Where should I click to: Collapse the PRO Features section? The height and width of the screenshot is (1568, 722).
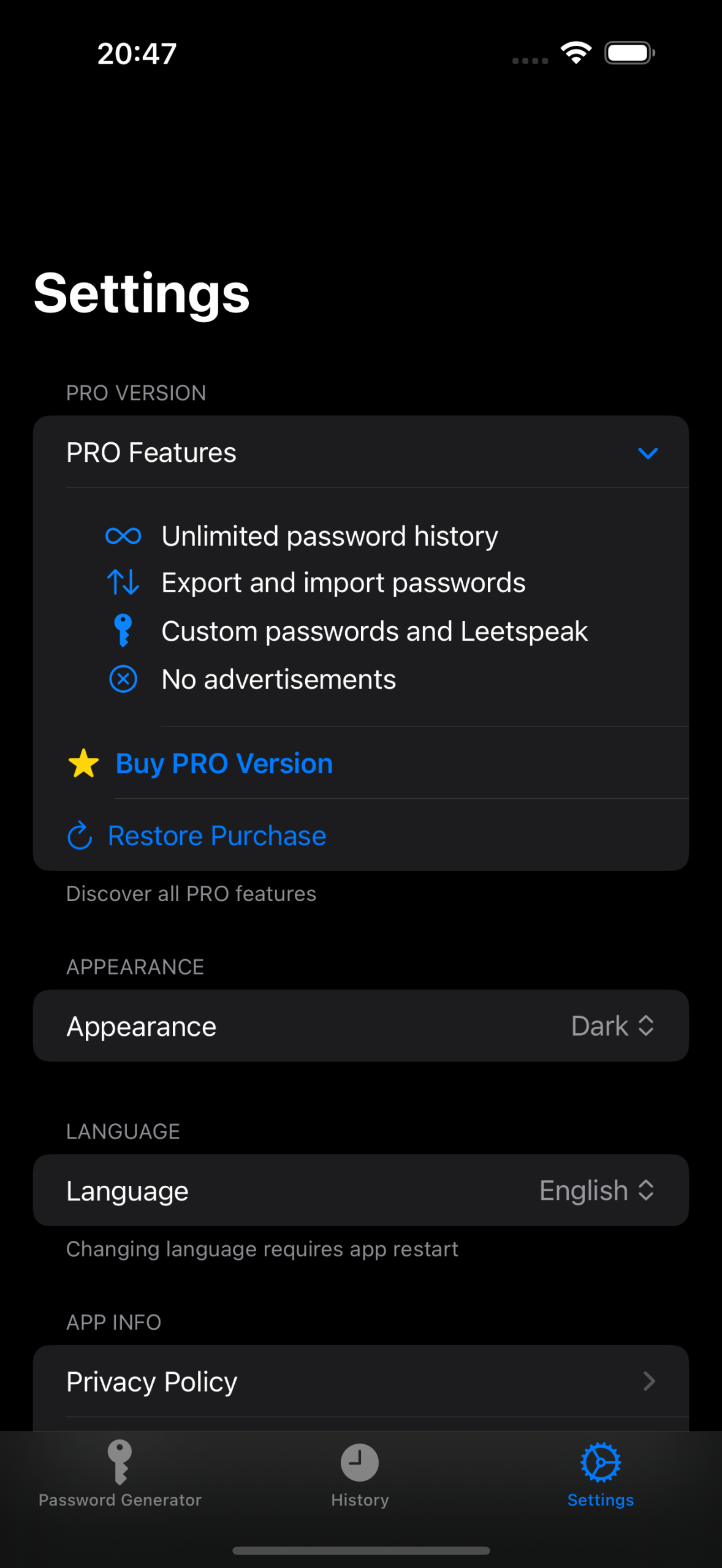click(361, 452)
